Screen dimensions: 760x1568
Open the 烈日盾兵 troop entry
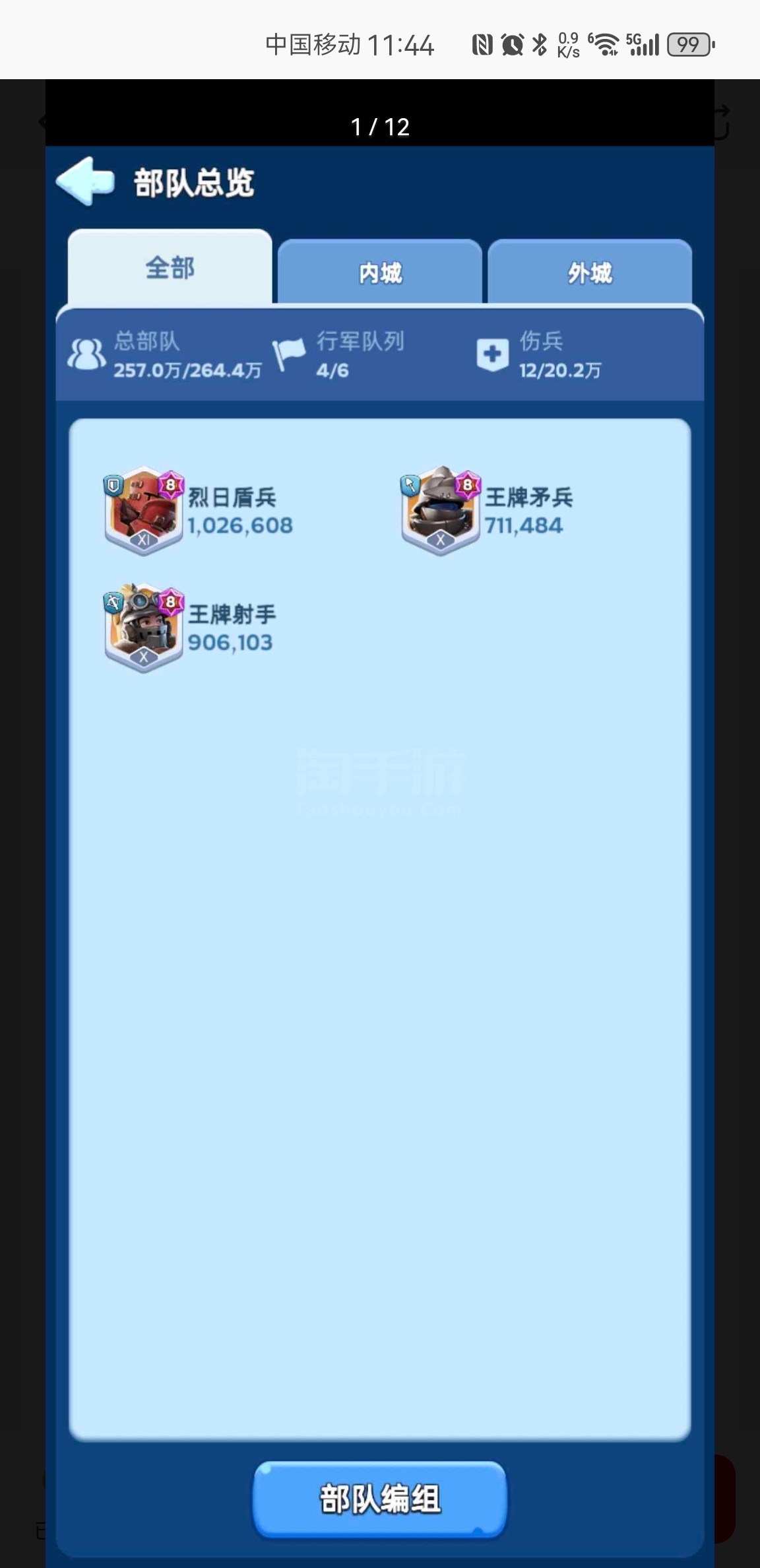(x=199, y=511)
